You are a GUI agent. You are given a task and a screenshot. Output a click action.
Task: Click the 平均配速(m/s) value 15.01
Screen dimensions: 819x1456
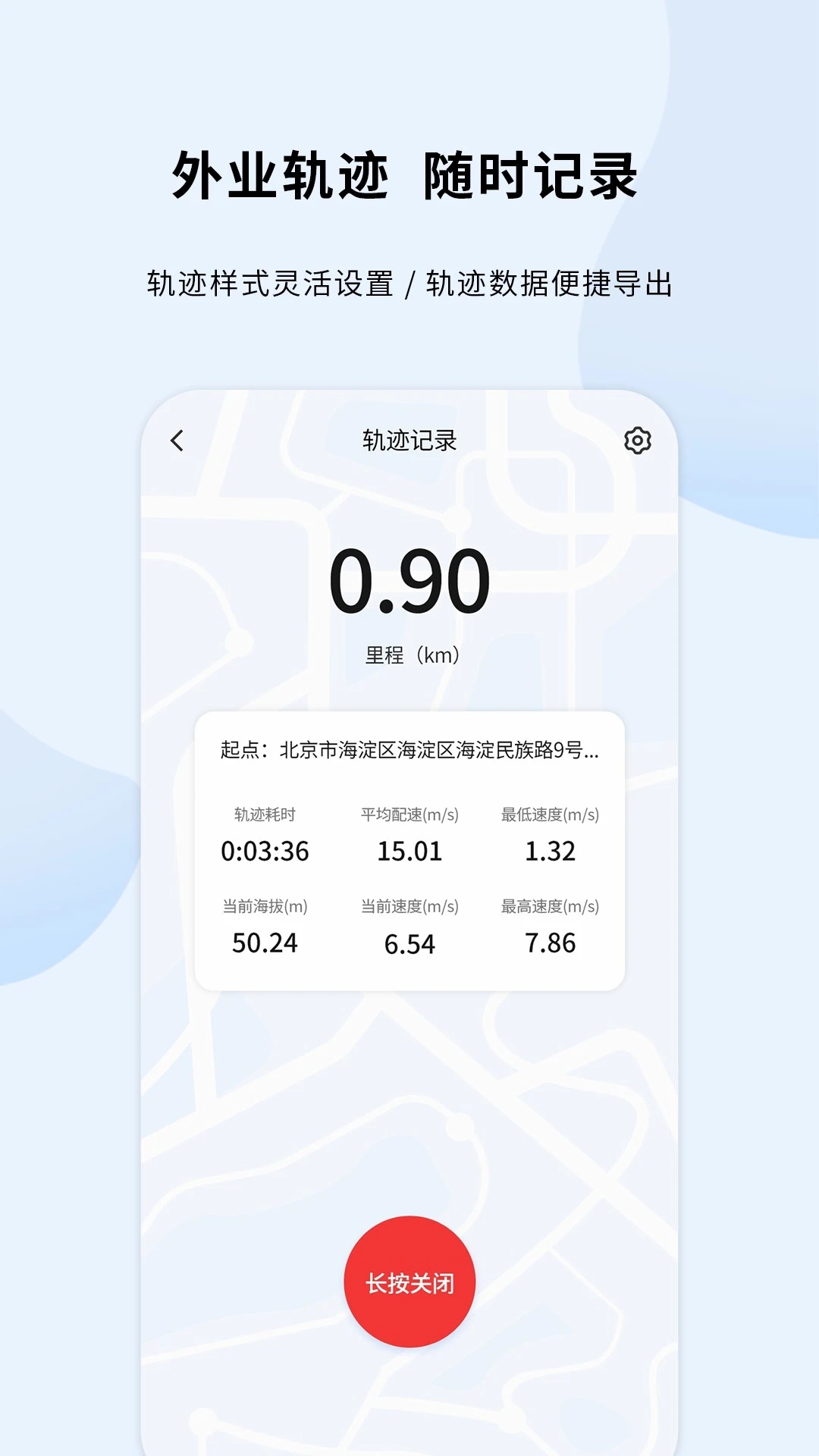409,851
